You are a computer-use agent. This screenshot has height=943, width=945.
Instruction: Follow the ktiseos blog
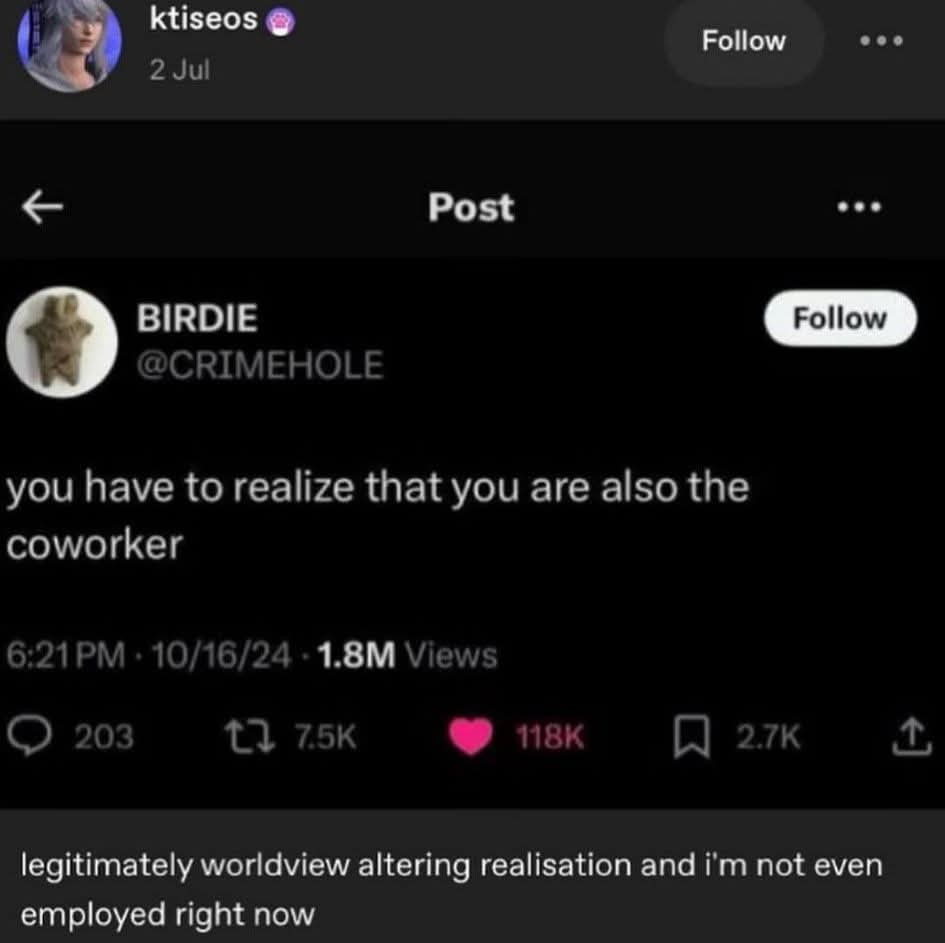coord(744,41)
